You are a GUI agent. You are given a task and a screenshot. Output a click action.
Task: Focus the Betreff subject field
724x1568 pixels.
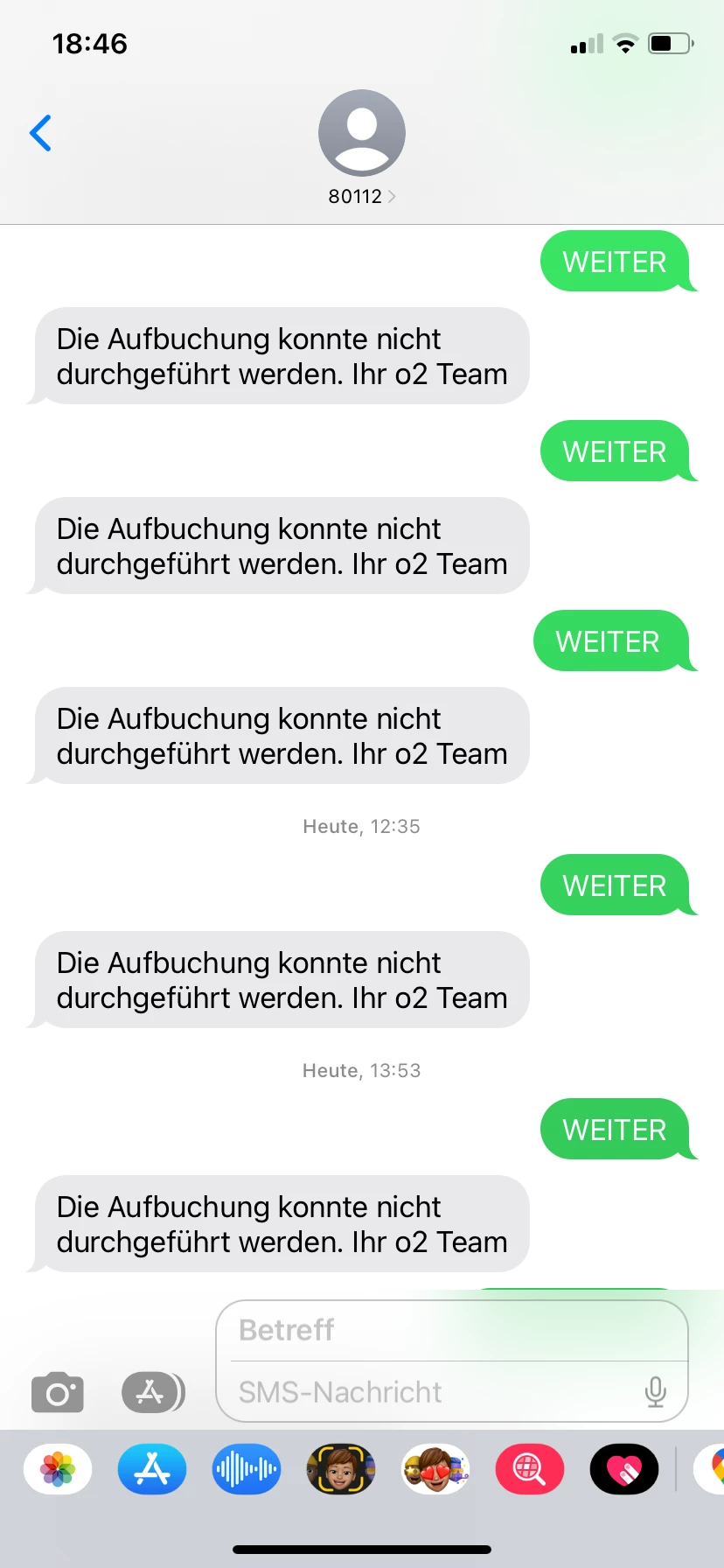pyautogui.click(x=451, y=1330)
